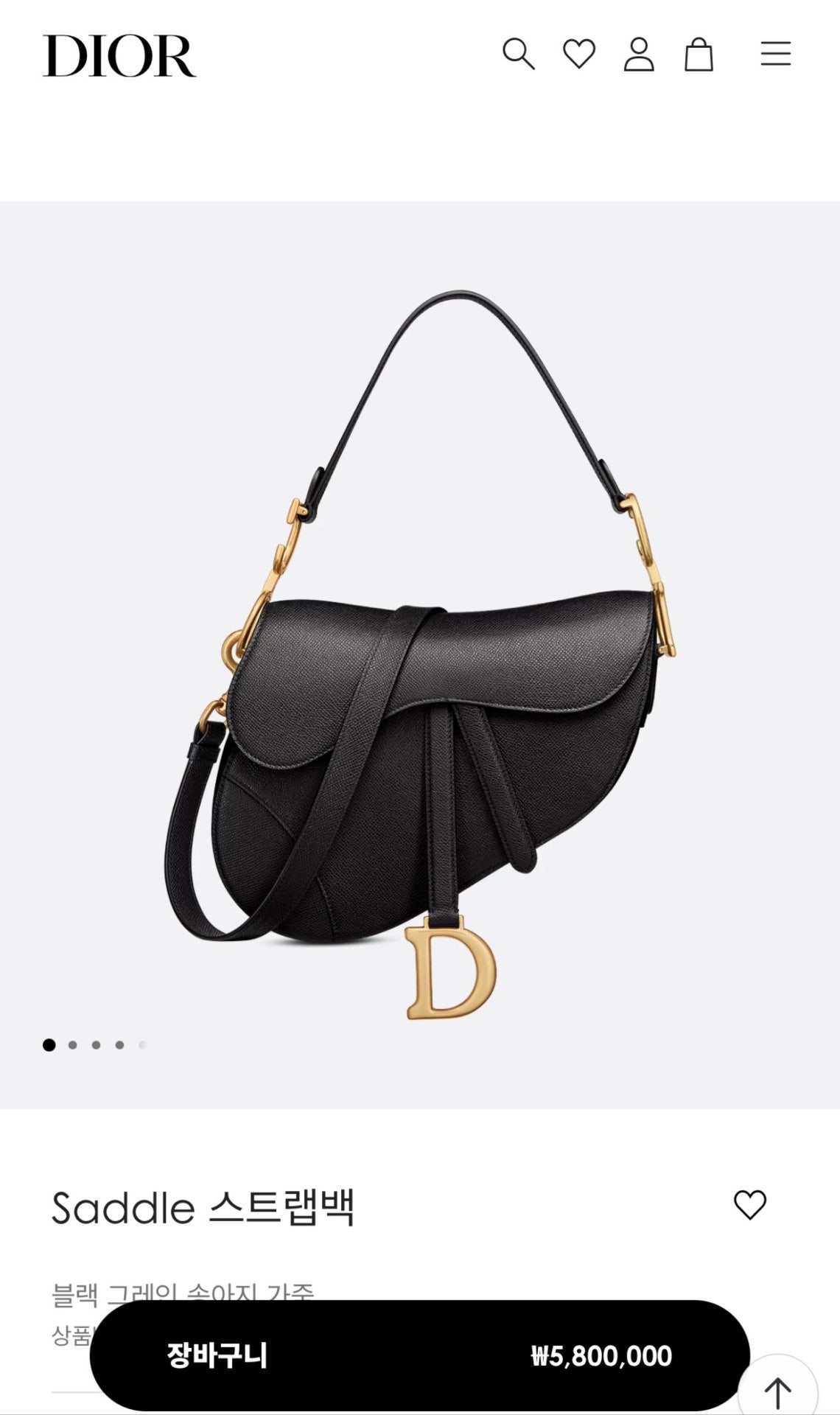The height and width of the screenshot is (1415, 840).
Task: Open the hamburger menu
Action: coord(775,55)
